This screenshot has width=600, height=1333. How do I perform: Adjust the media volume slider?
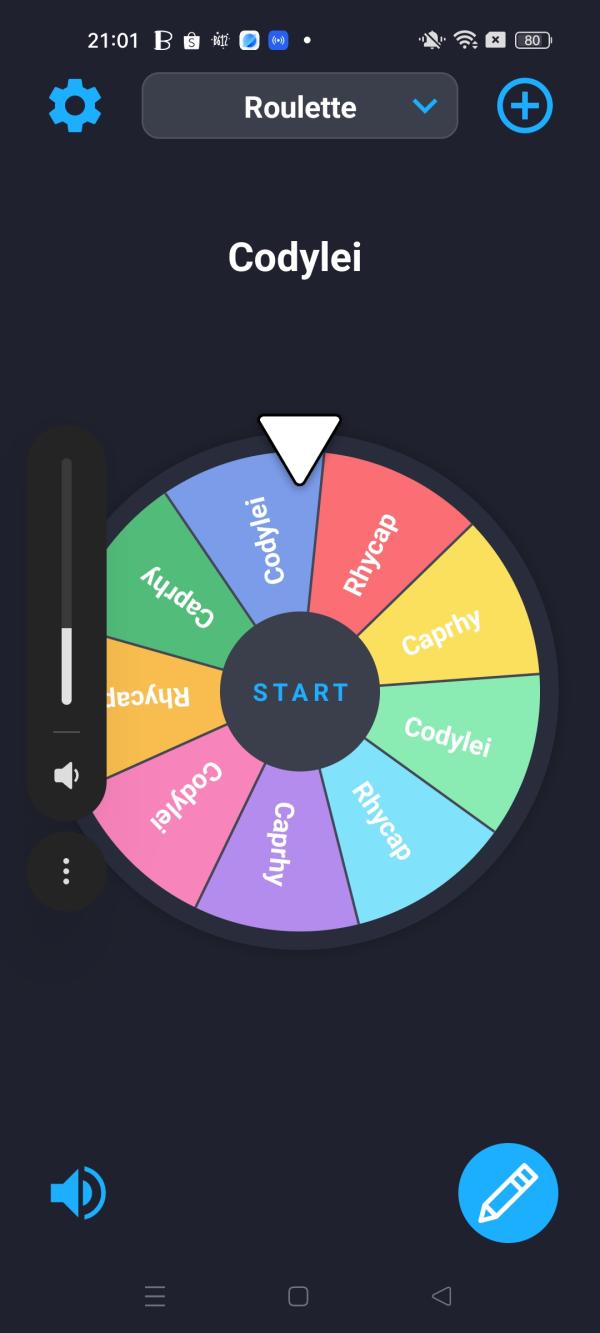coord(67,630)
